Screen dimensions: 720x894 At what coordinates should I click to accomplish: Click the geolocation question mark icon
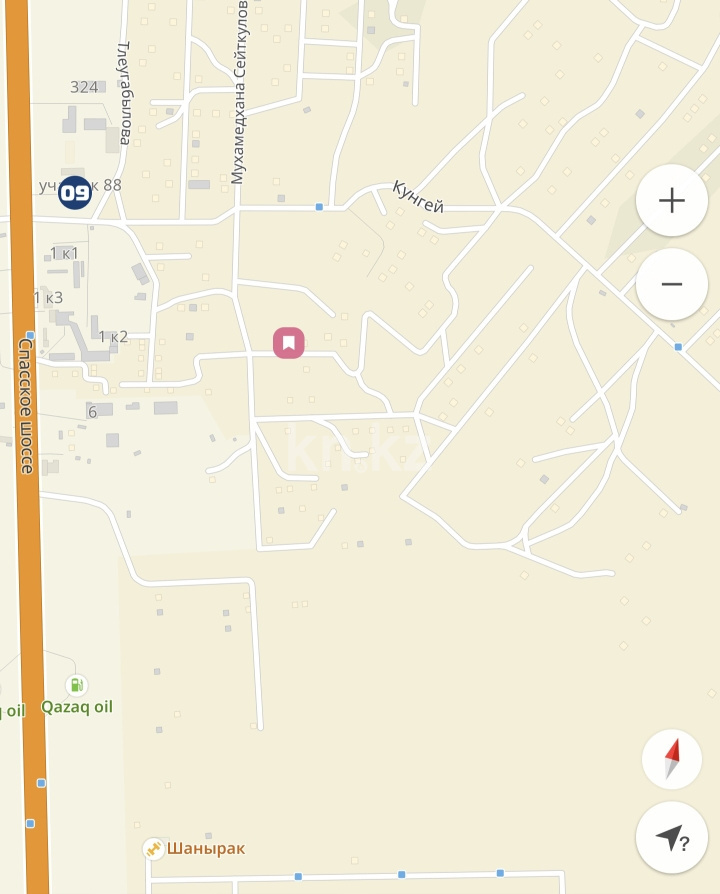[671, 838]
